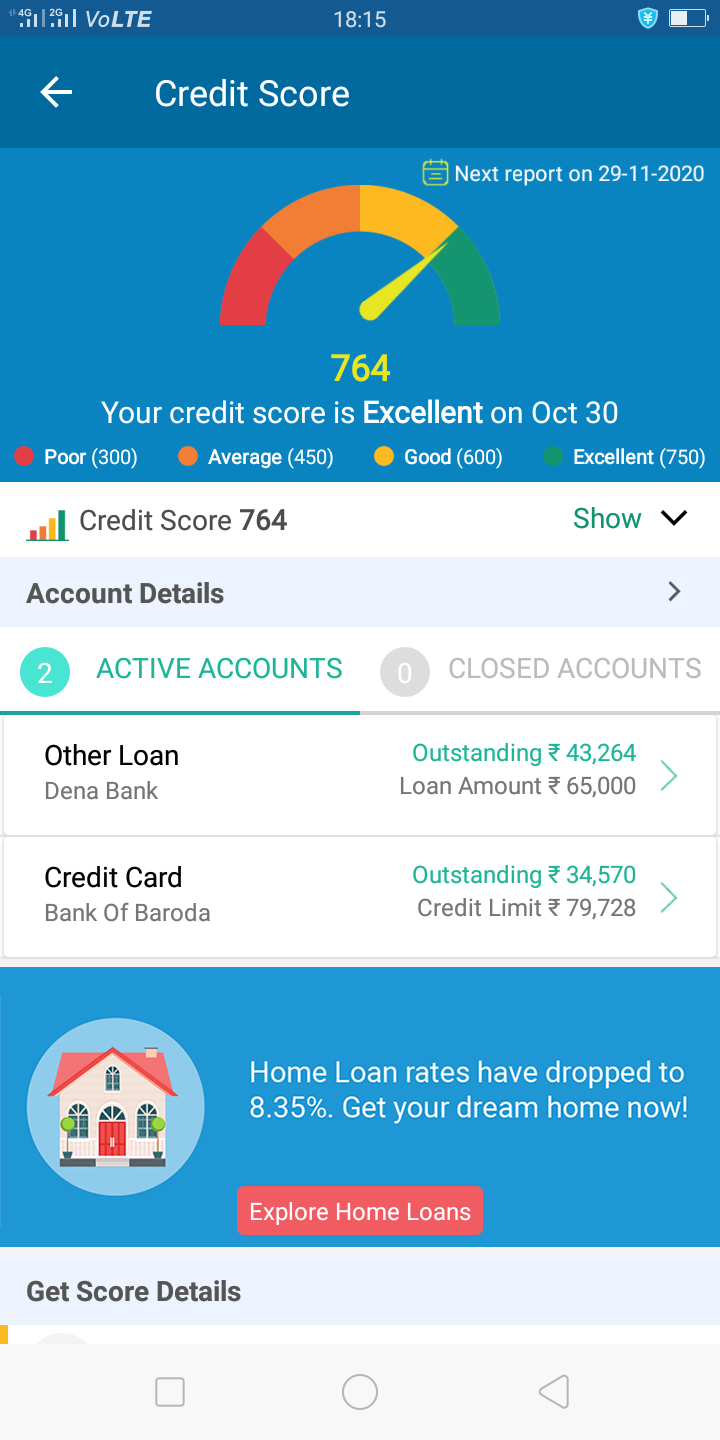Go back using the top arrow
The image size is (720, 1440).
pyautogui.click(x=56, y=93)
